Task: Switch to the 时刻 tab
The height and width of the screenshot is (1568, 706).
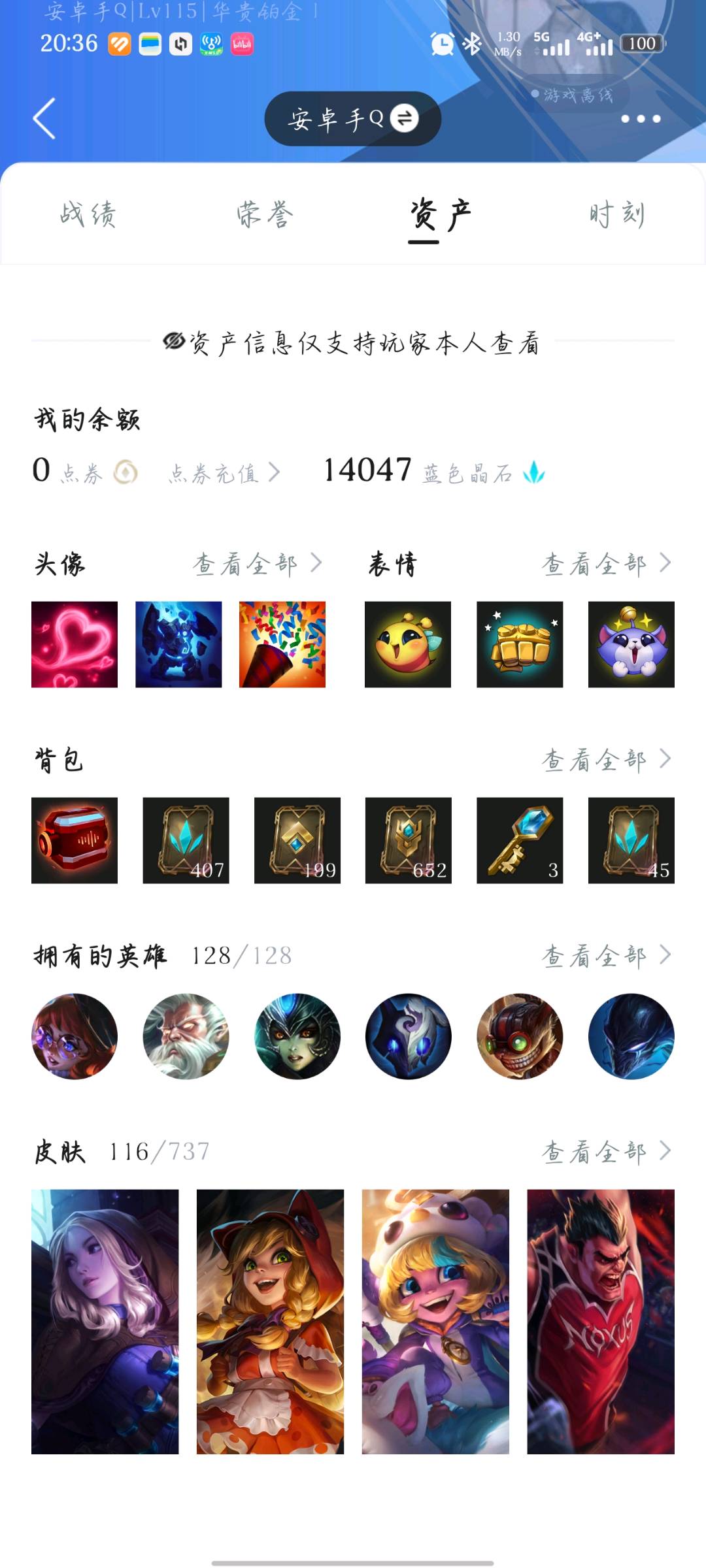Action: point(617,214)
